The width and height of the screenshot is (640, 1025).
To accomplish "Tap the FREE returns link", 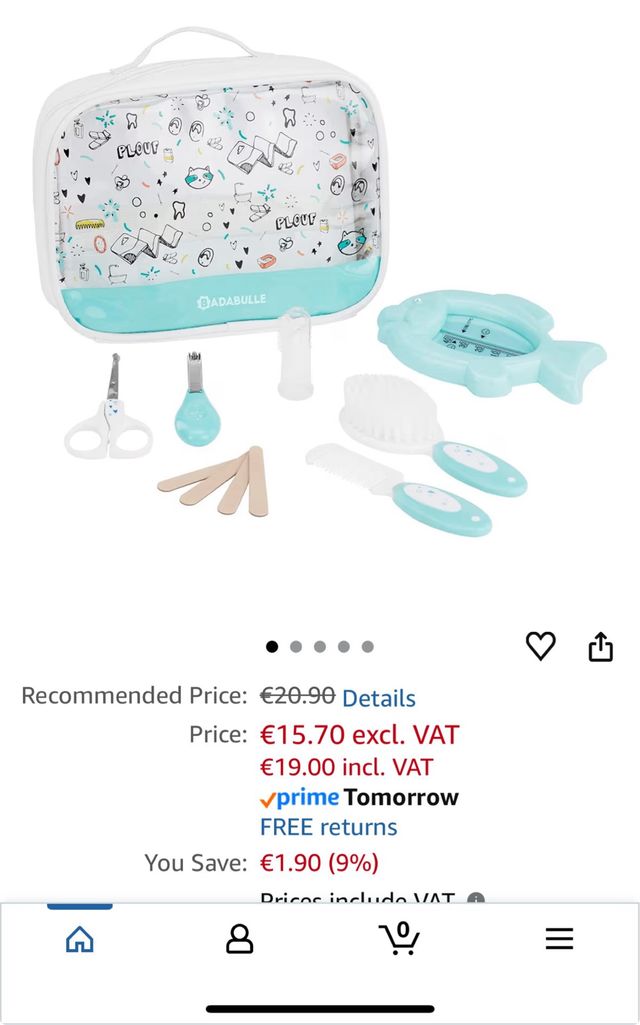I will pos(328,827).
